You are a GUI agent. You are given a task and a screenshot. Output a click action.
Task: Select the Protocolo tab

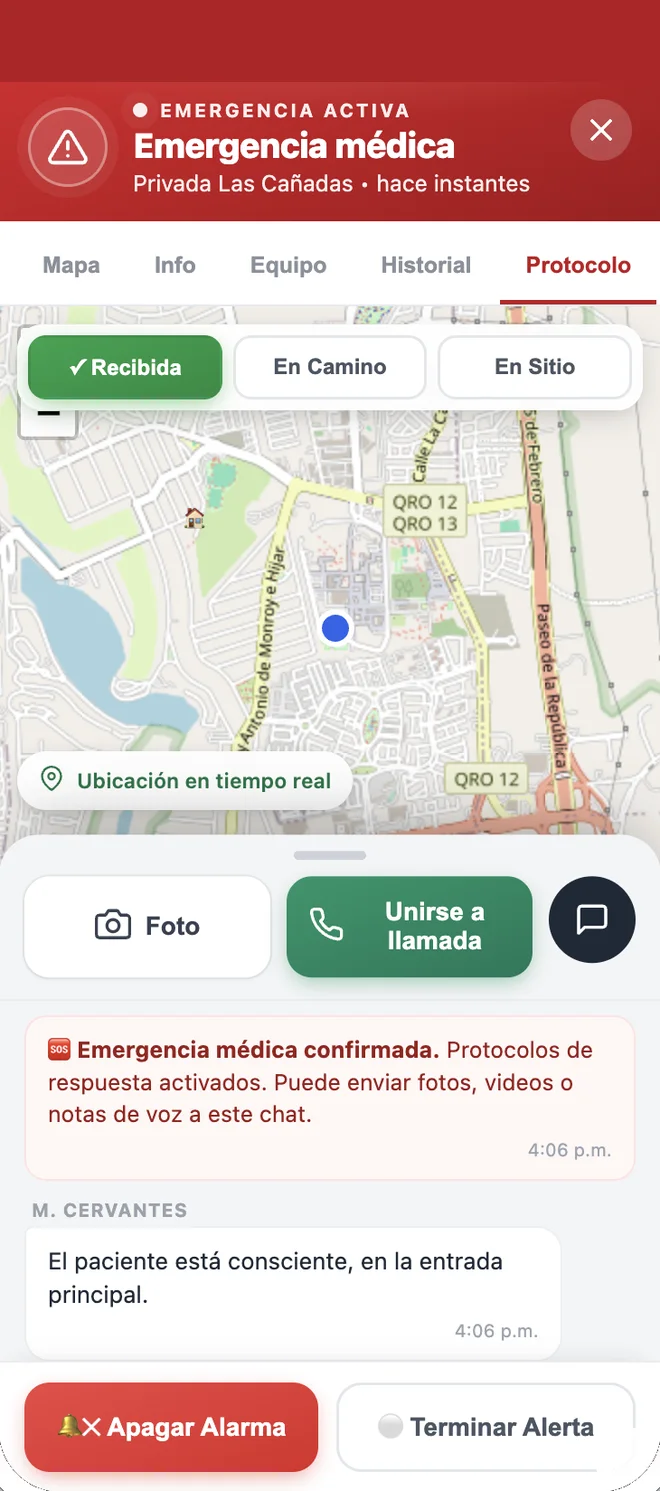coord(578,265)
